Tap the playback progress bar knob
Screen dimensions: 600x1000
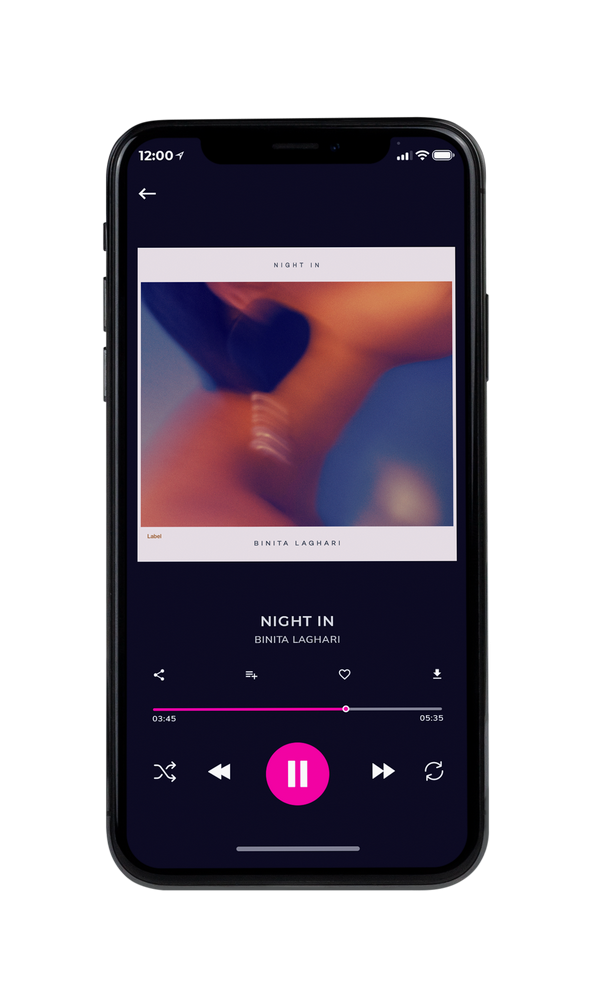coord(346,709)
